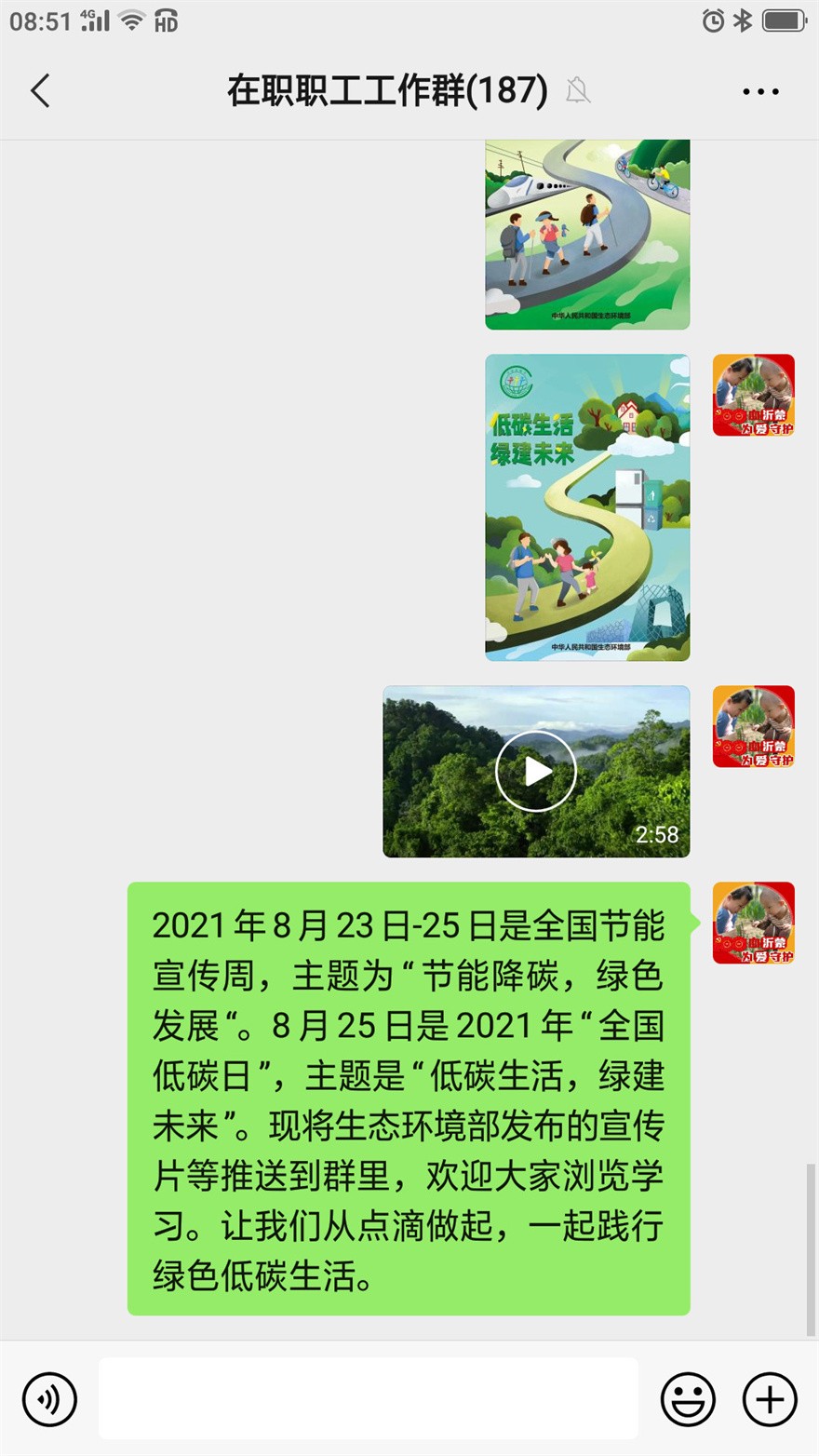
Task: Go back from the group chat
Action: pos(40,91)
